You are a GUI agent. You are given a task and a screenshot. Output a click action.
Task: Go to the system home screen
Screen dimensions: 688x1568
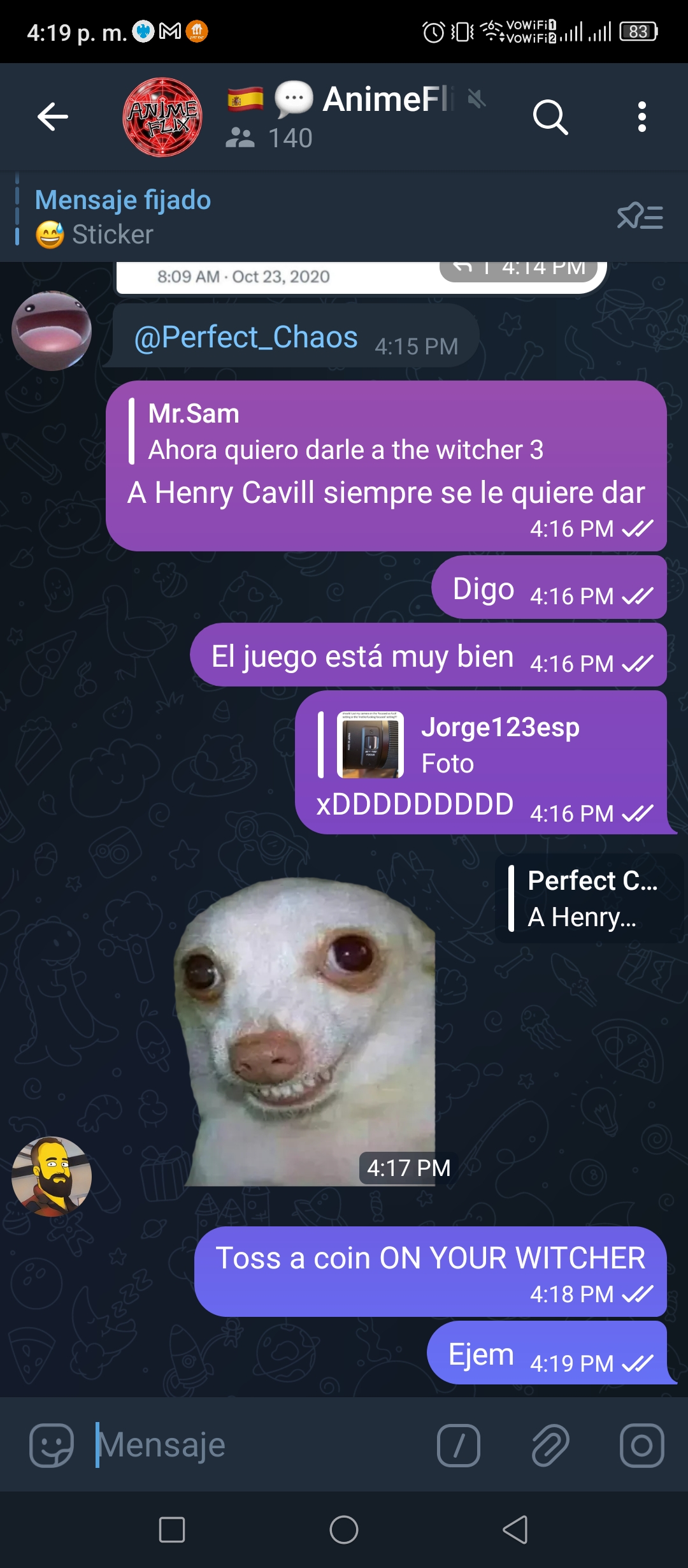[x=344, y=1530]
